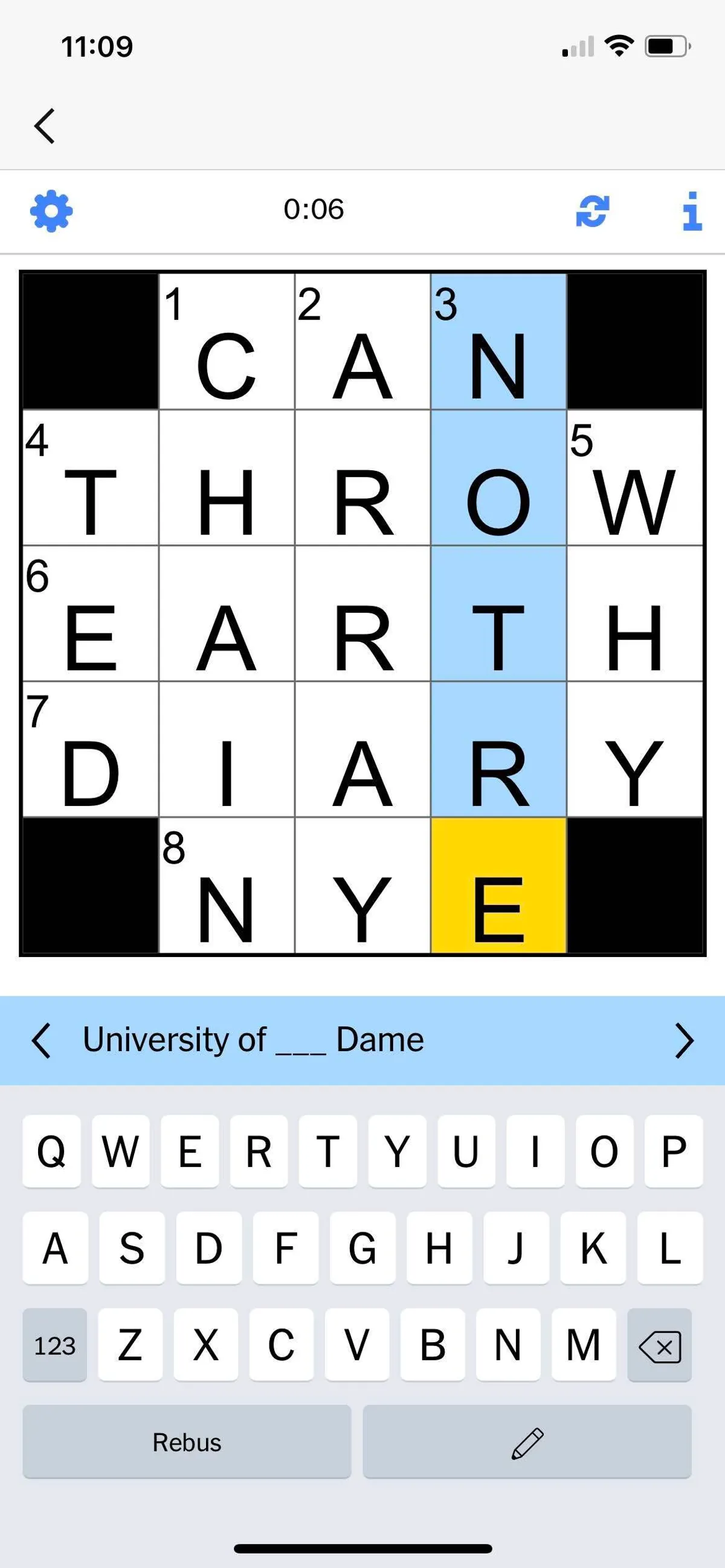
Task: Type the letter G key
Action: coord(362,1249)
